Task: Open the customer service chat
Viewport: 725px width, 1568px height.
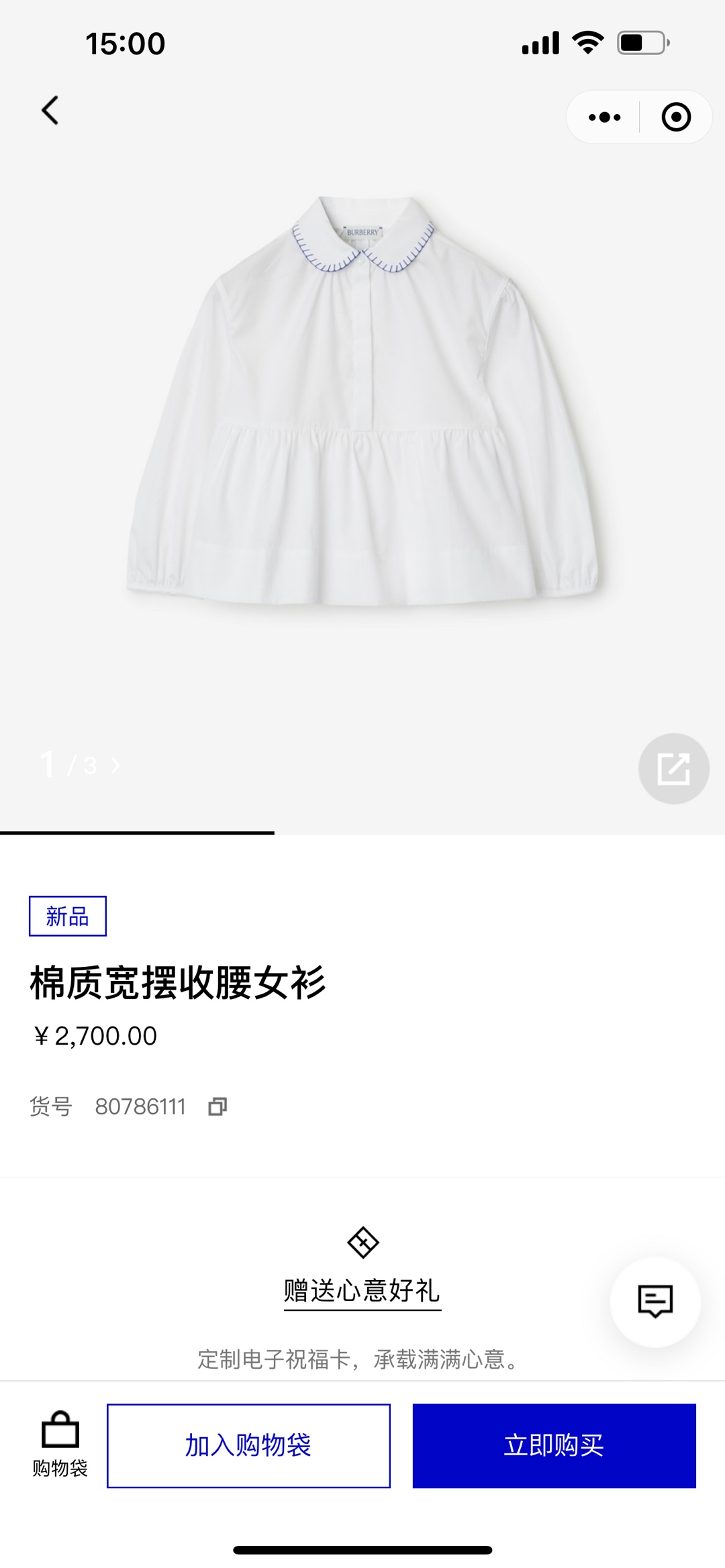Action: pyautogui.click(x=655, y=1302)
